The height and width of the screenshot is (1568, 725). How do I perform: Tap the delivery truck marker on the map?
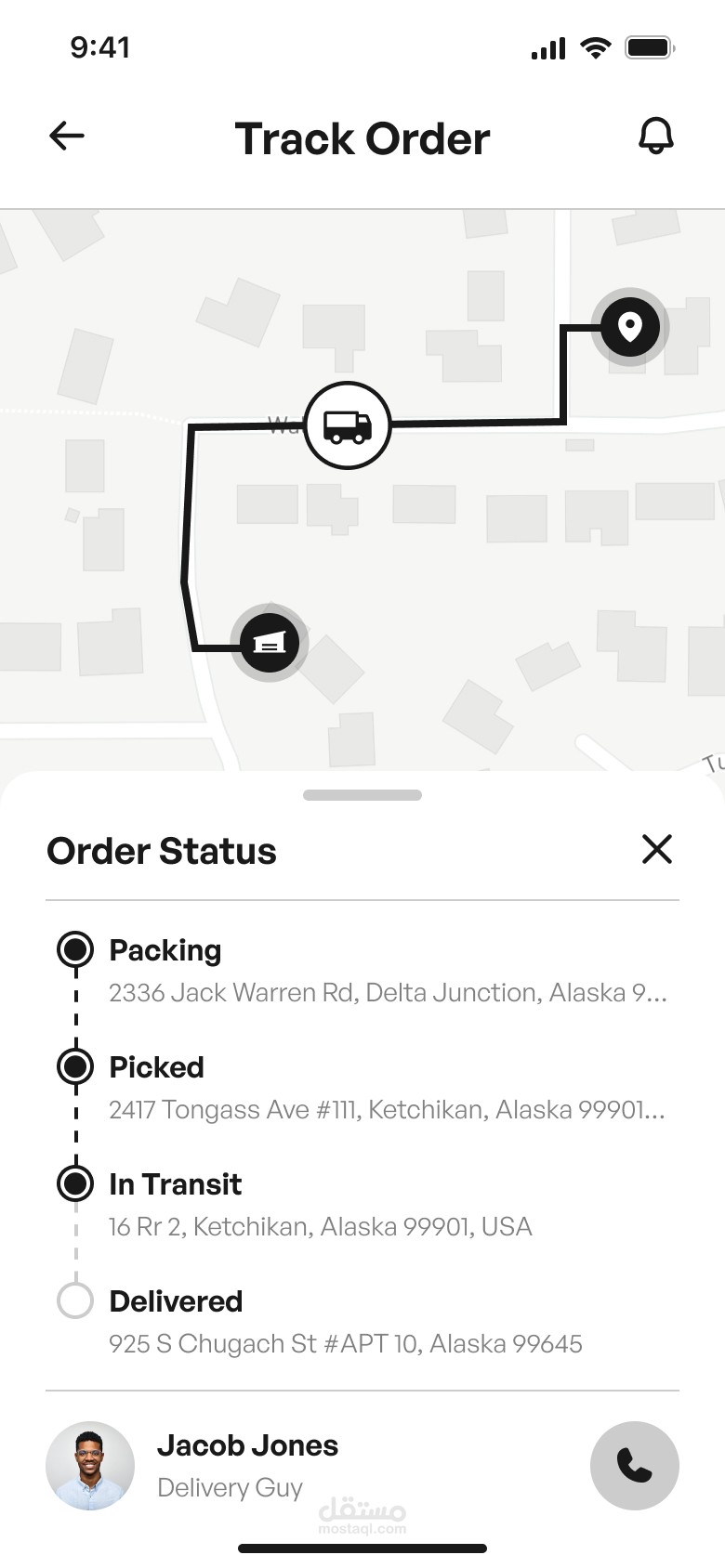pyautogui.click(x=348, y=425)
